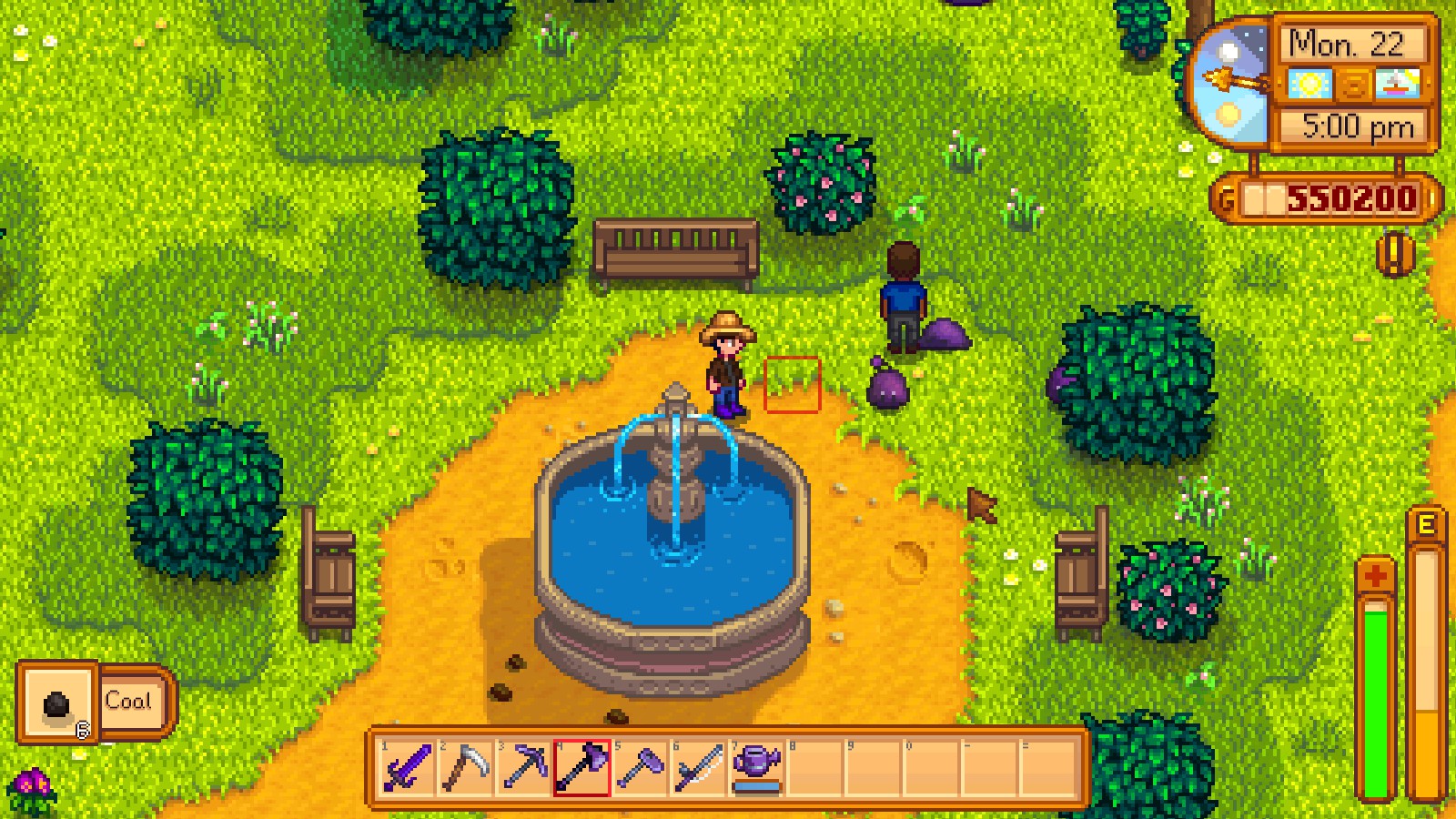Switch to the hoe in slot 5
This screenshot has height=819, width=1456.
pos(641,767)
